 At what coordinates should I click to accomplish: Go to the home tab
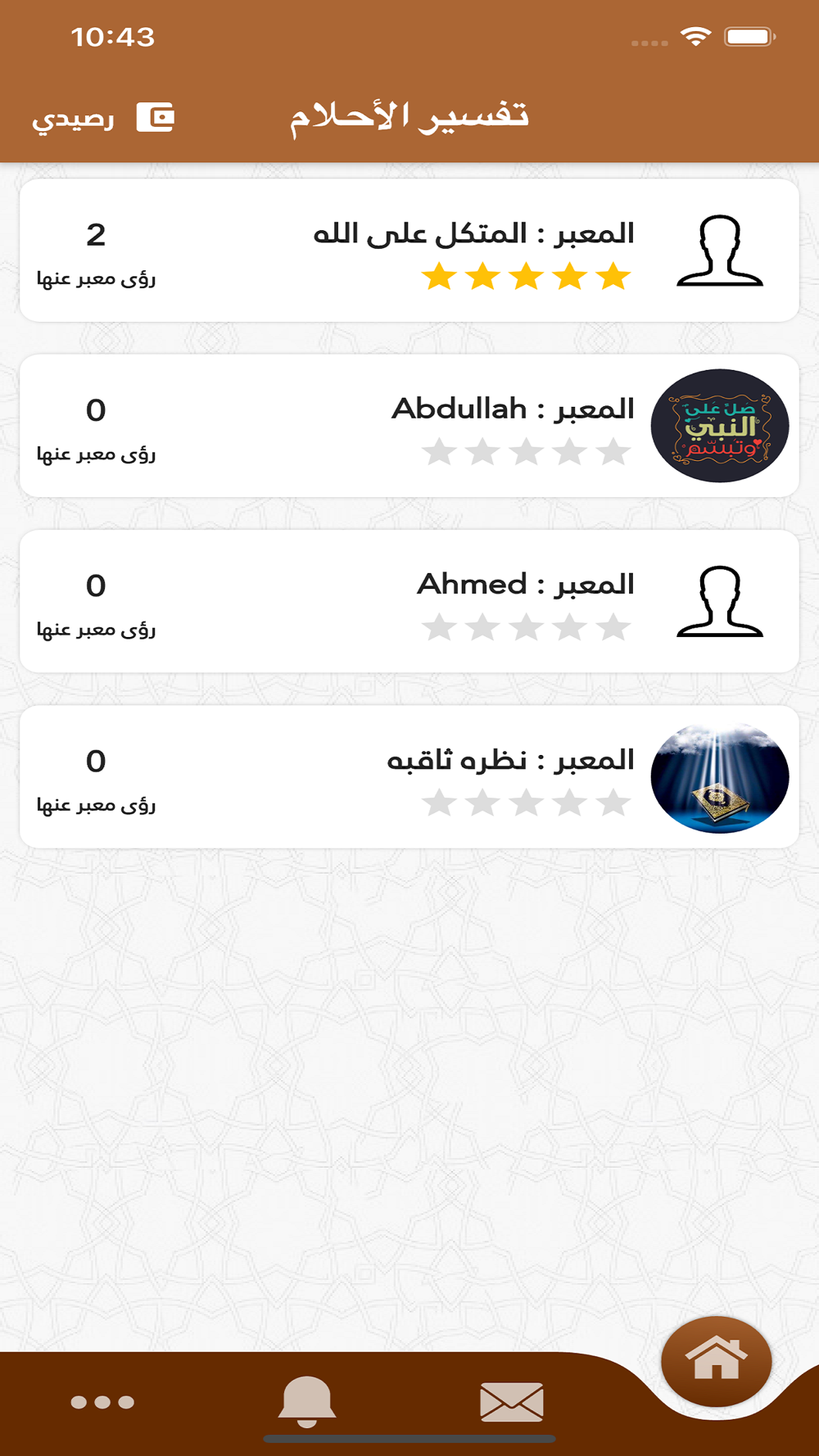pos(716,1361)
